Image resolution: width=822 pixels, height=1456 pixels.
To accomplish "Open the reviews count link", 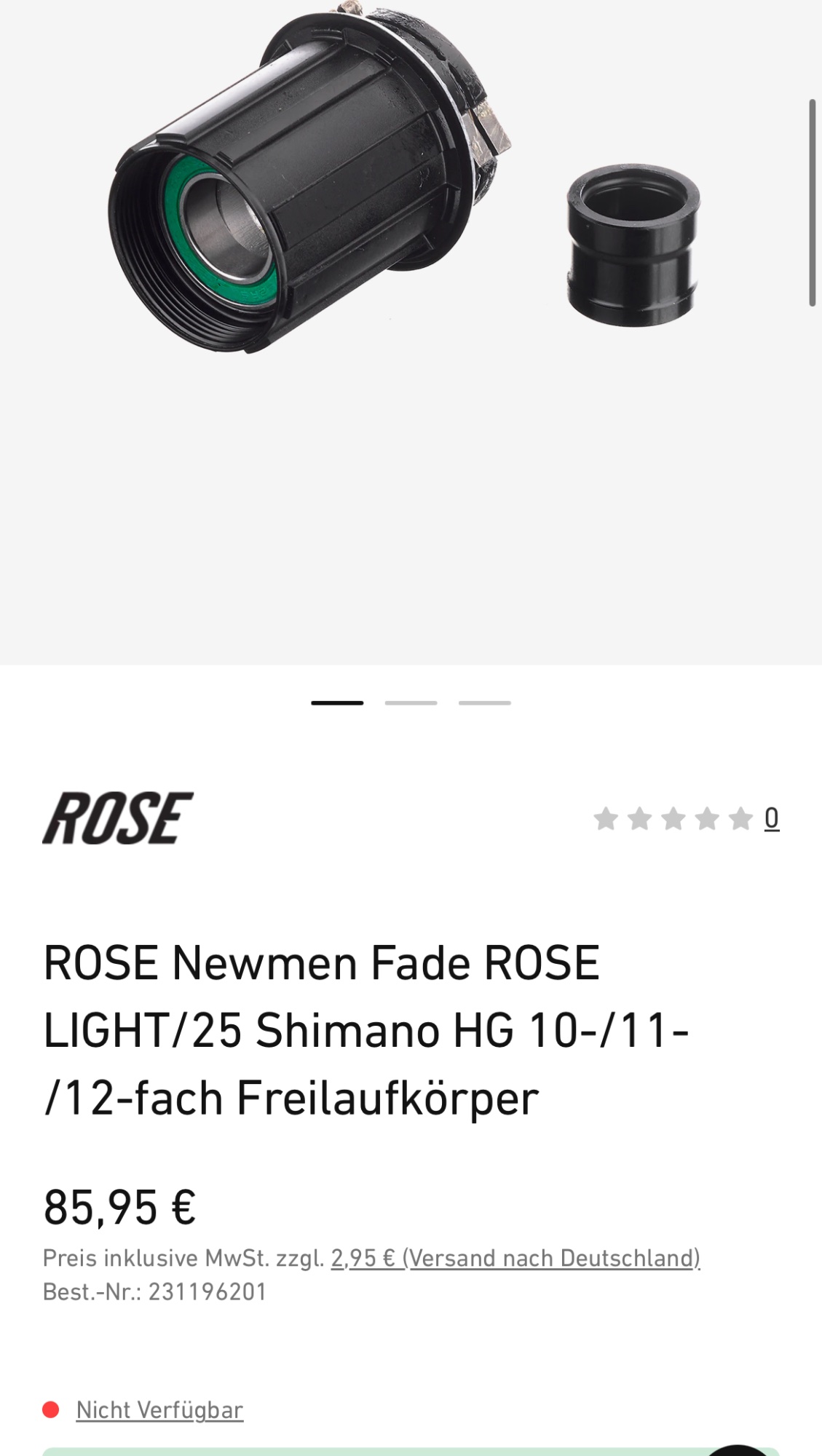I will point(772,819).
